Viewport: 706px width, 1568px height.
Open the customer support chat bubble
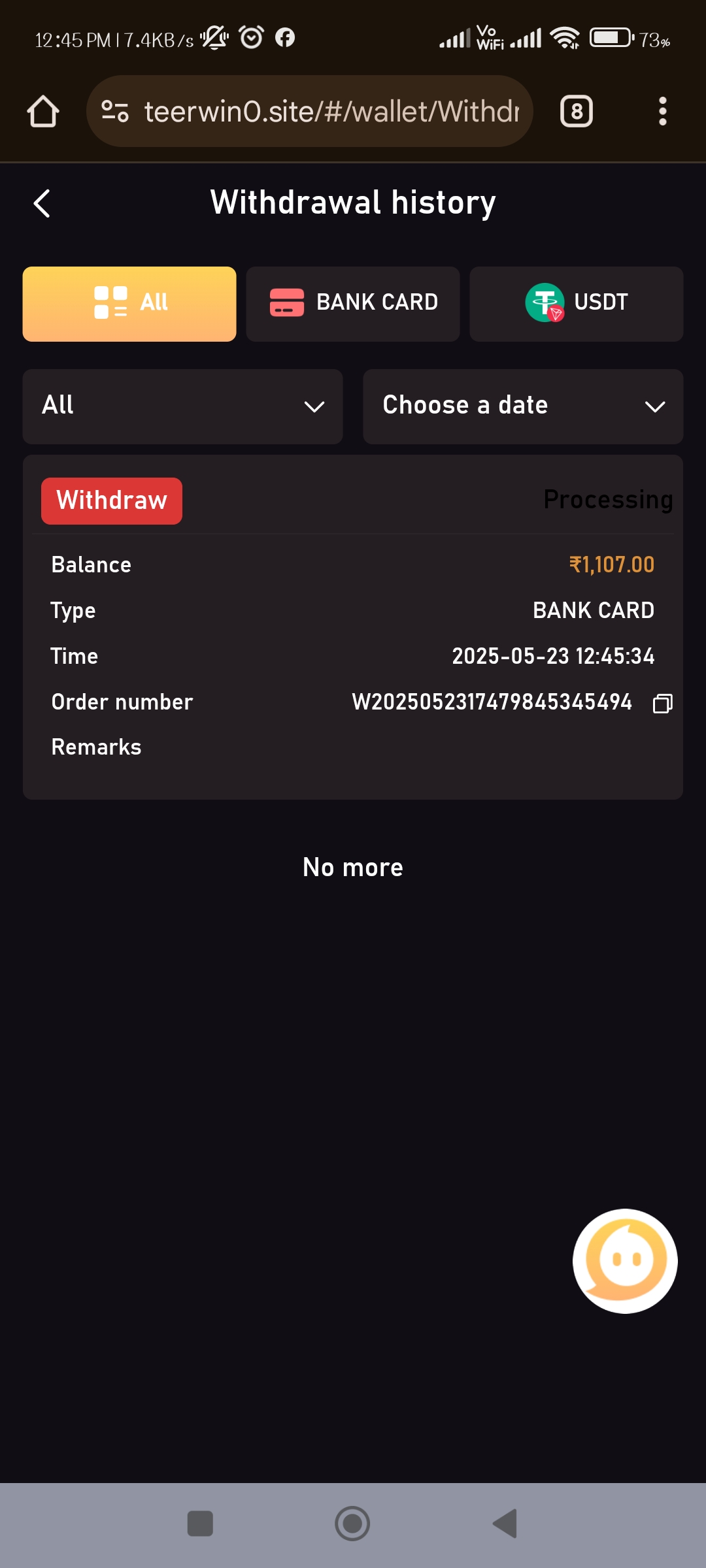pos(625,1261)
